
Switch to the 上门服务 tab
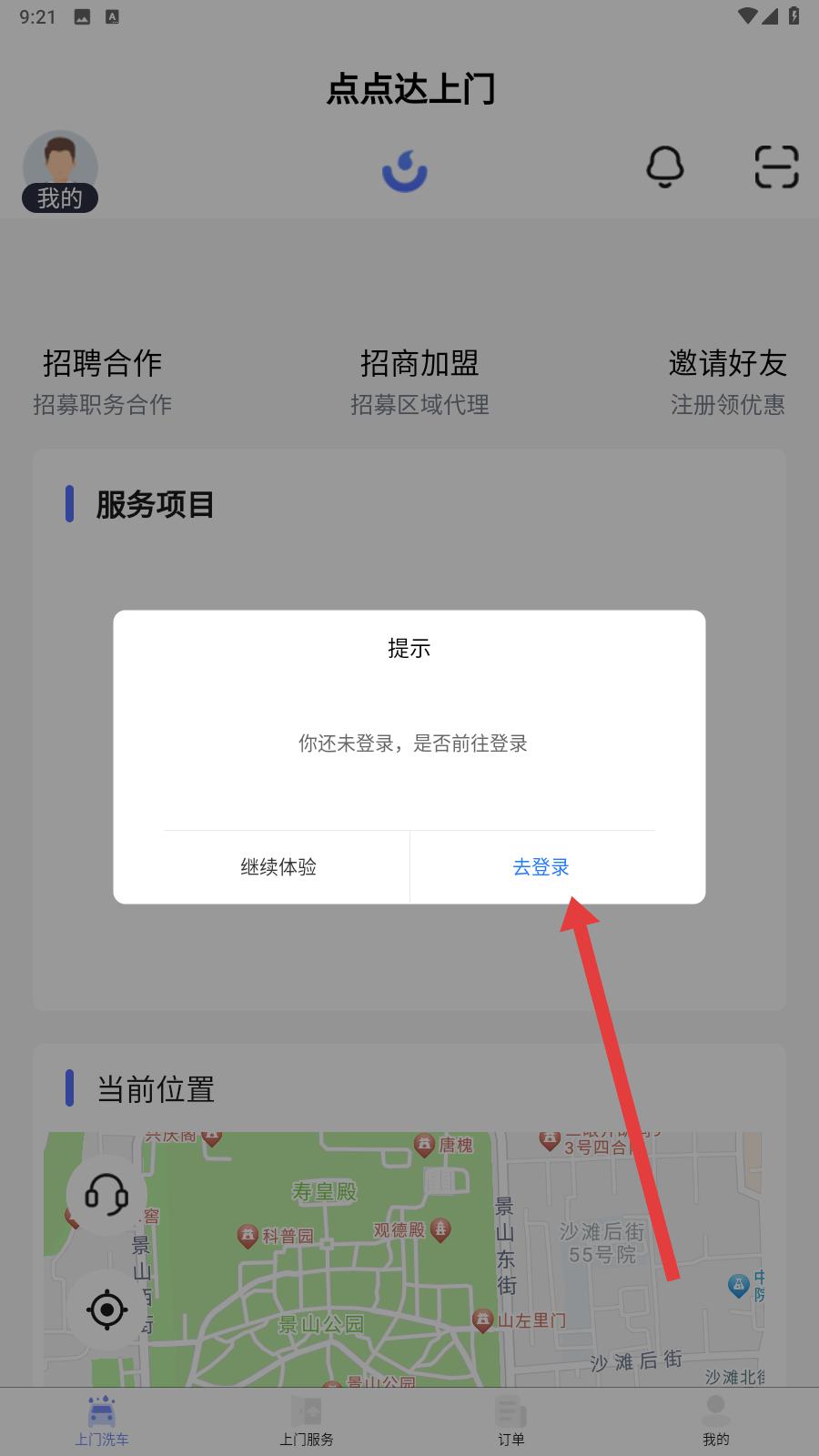pos(307,1421)
